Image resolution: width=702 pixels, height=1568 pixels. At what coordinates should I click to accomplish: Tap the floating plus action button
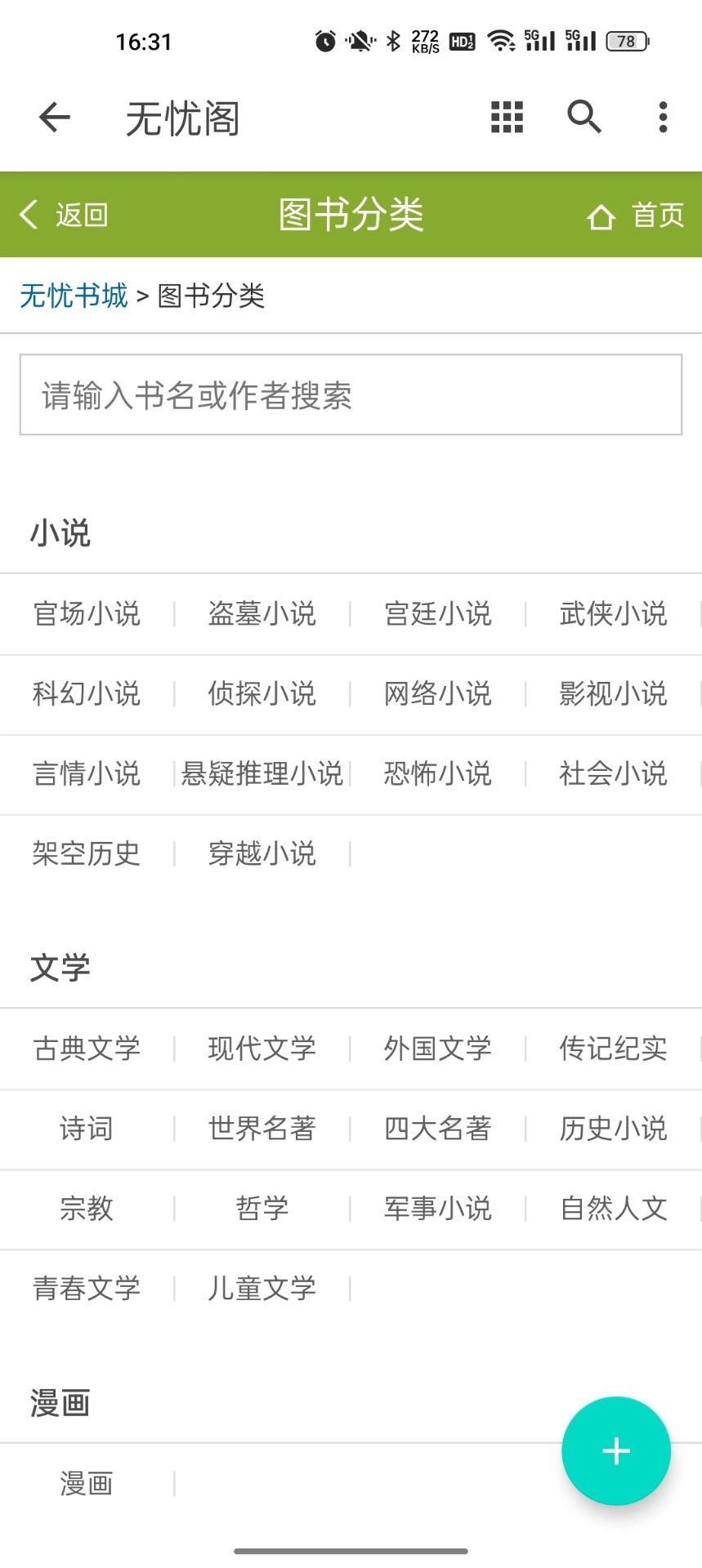(615, 1450)
